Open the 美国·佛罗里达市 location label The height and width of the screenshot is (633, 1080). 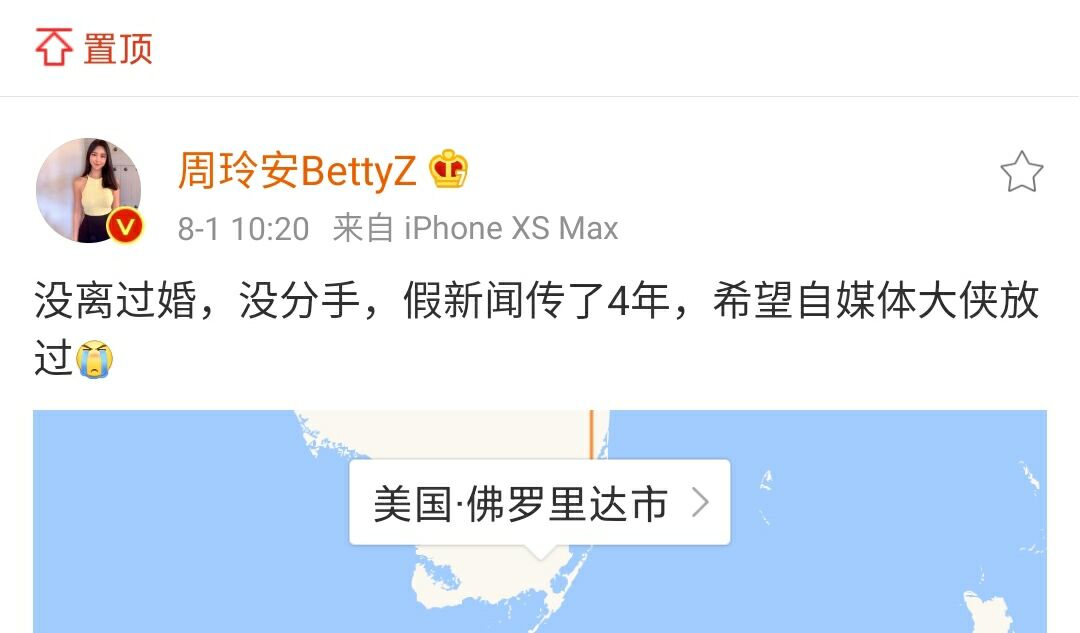coord(540,503)
